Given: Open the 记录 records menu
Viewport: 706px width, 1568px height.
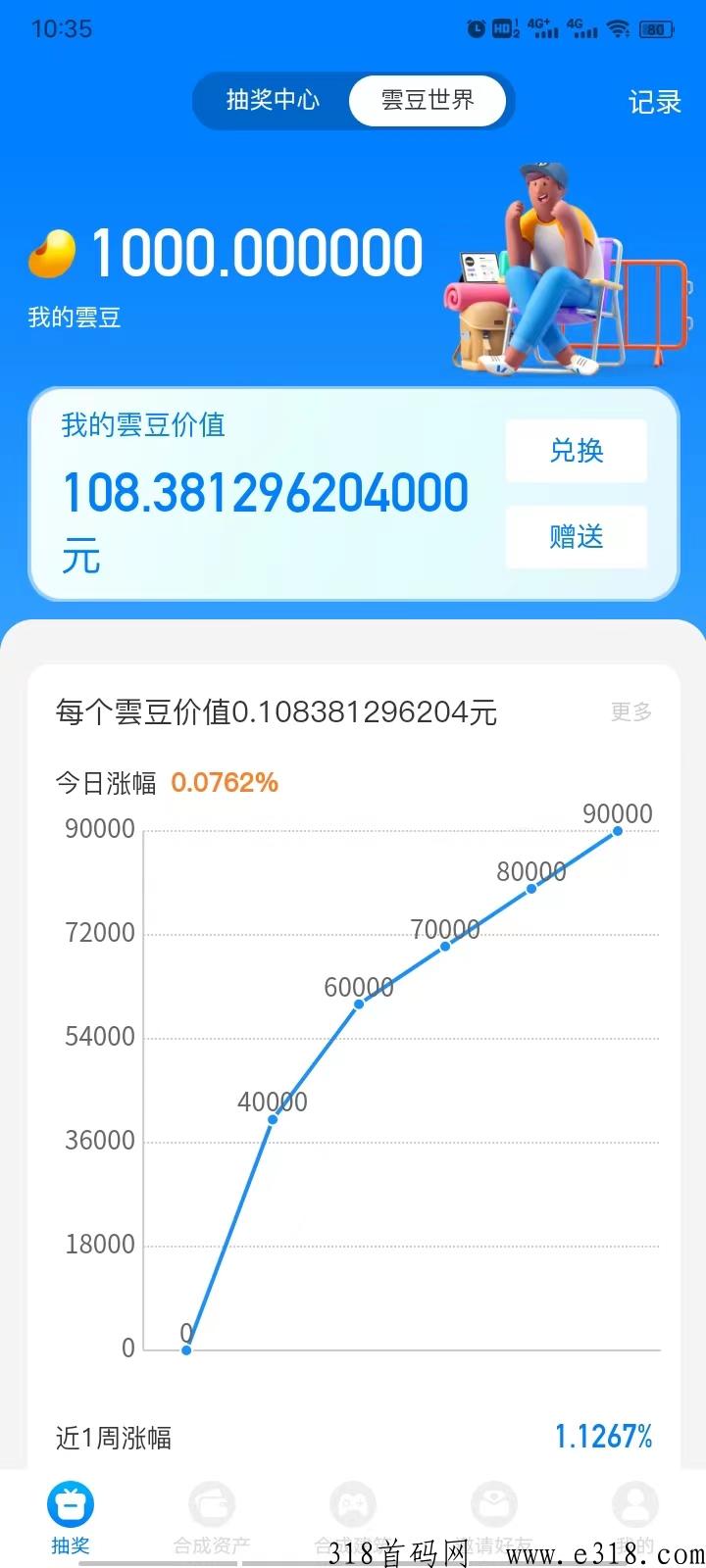Looking at the screenshot, I should point(654,102).
